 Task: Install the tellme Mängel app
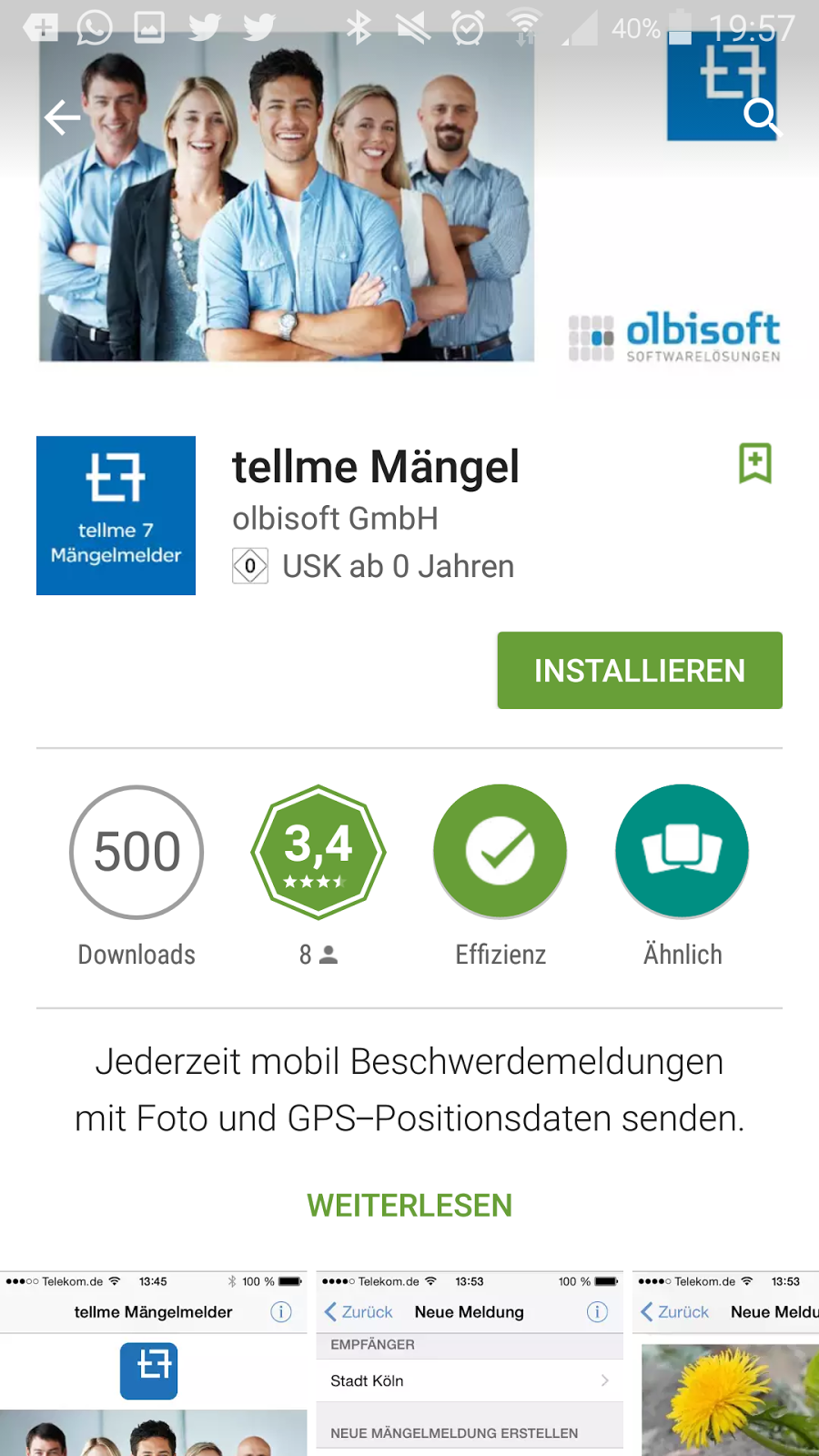click(640, 671)
